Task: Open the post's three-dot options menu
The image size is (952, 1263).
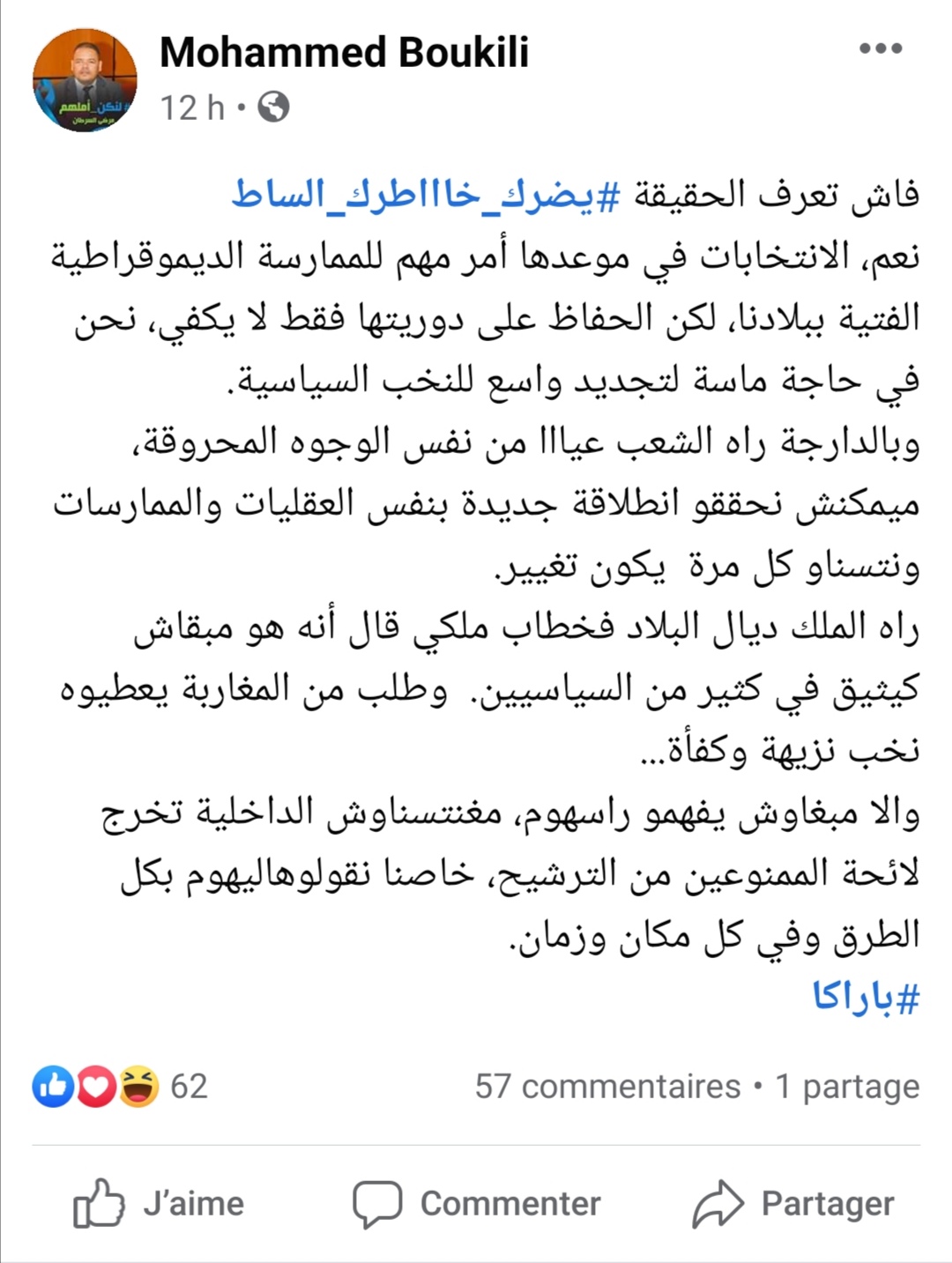Action: [x=881, y=48]
